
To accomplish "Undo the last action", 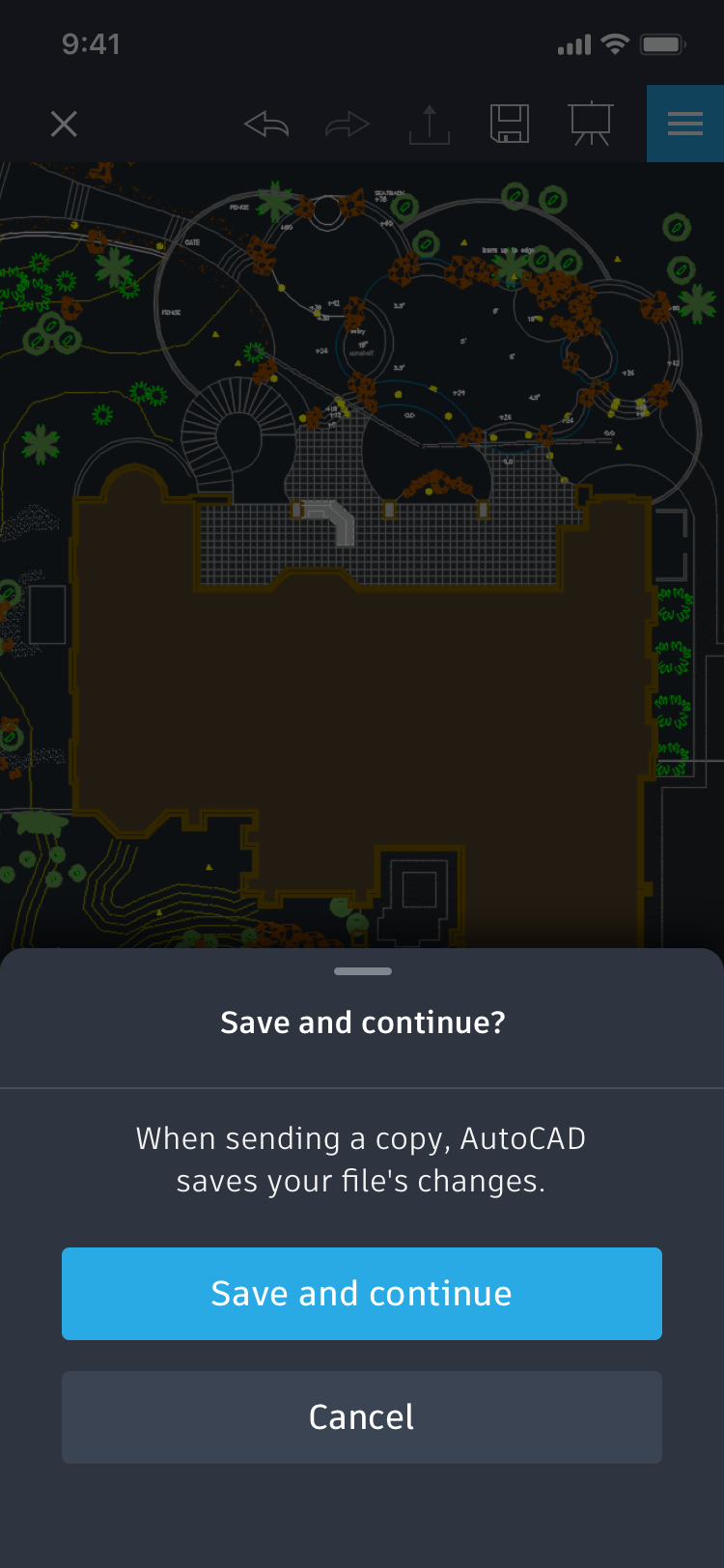I will tap(266, 124).
